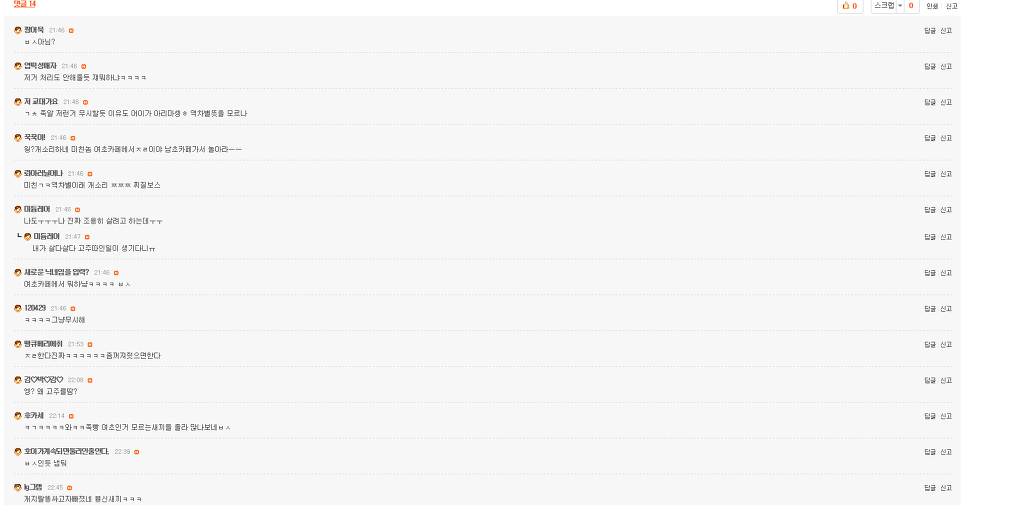Reply (답글) to 새로운 닉네임을 입력?'s comment

tap(930, 273)
